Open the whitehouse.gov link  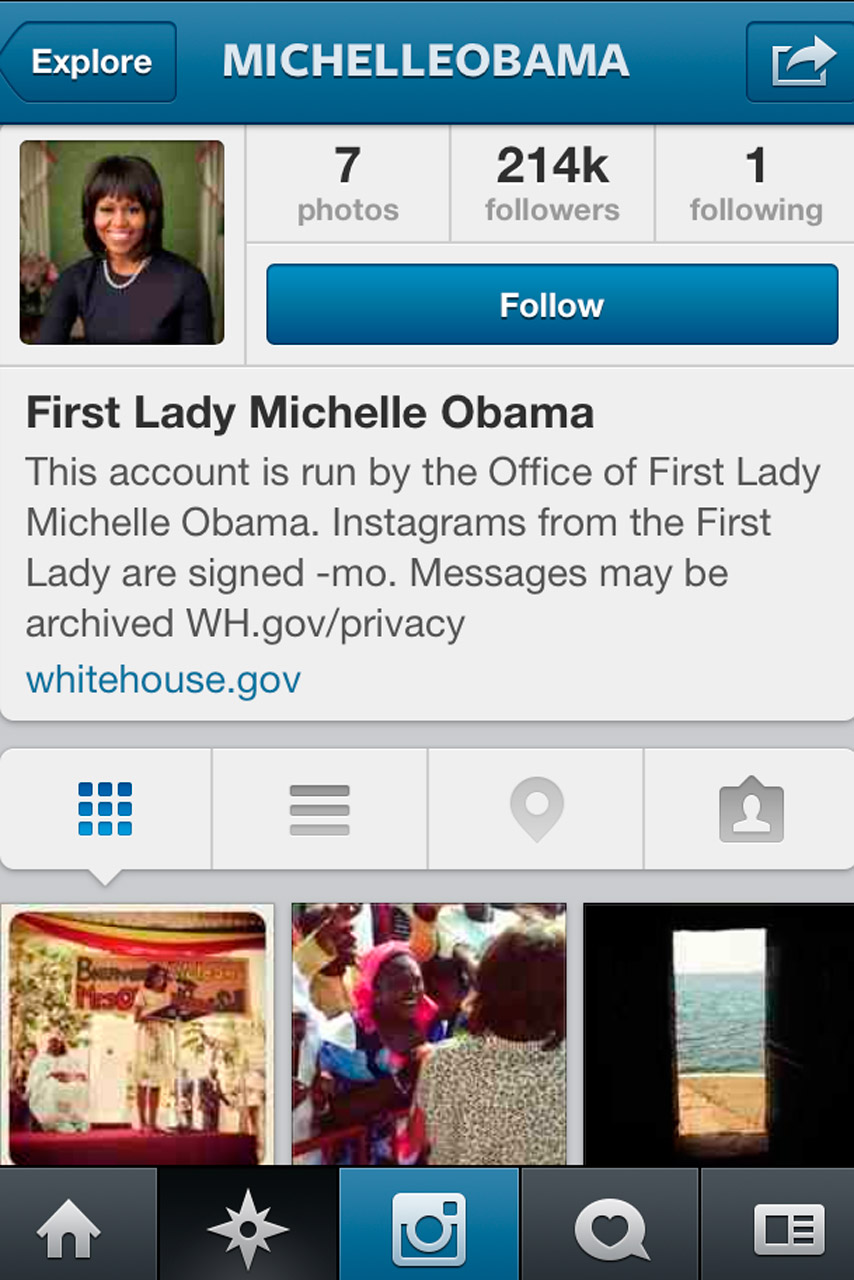click(x=163, y=680)
